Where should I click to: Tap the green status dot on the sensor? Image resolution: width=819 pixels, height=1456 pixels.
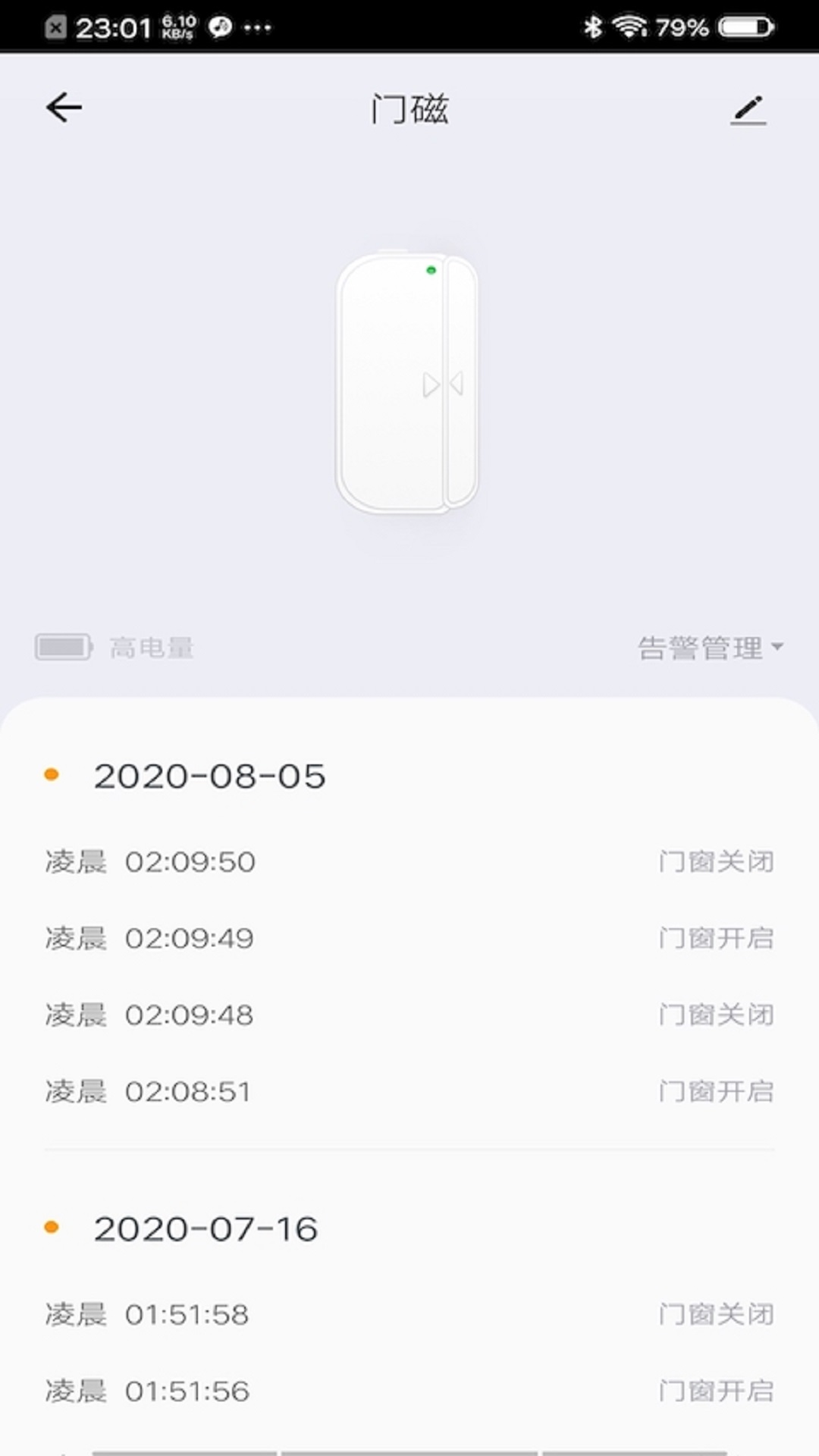pyautogui.click(x=431, y=268)
